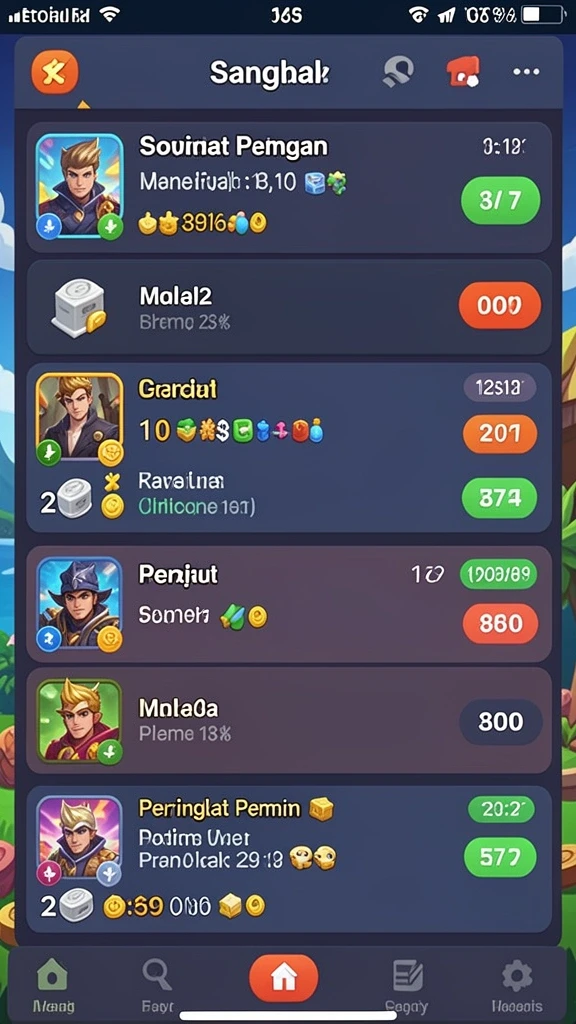
Task: Open the notes tab in bottom bar
Action: 406,983
